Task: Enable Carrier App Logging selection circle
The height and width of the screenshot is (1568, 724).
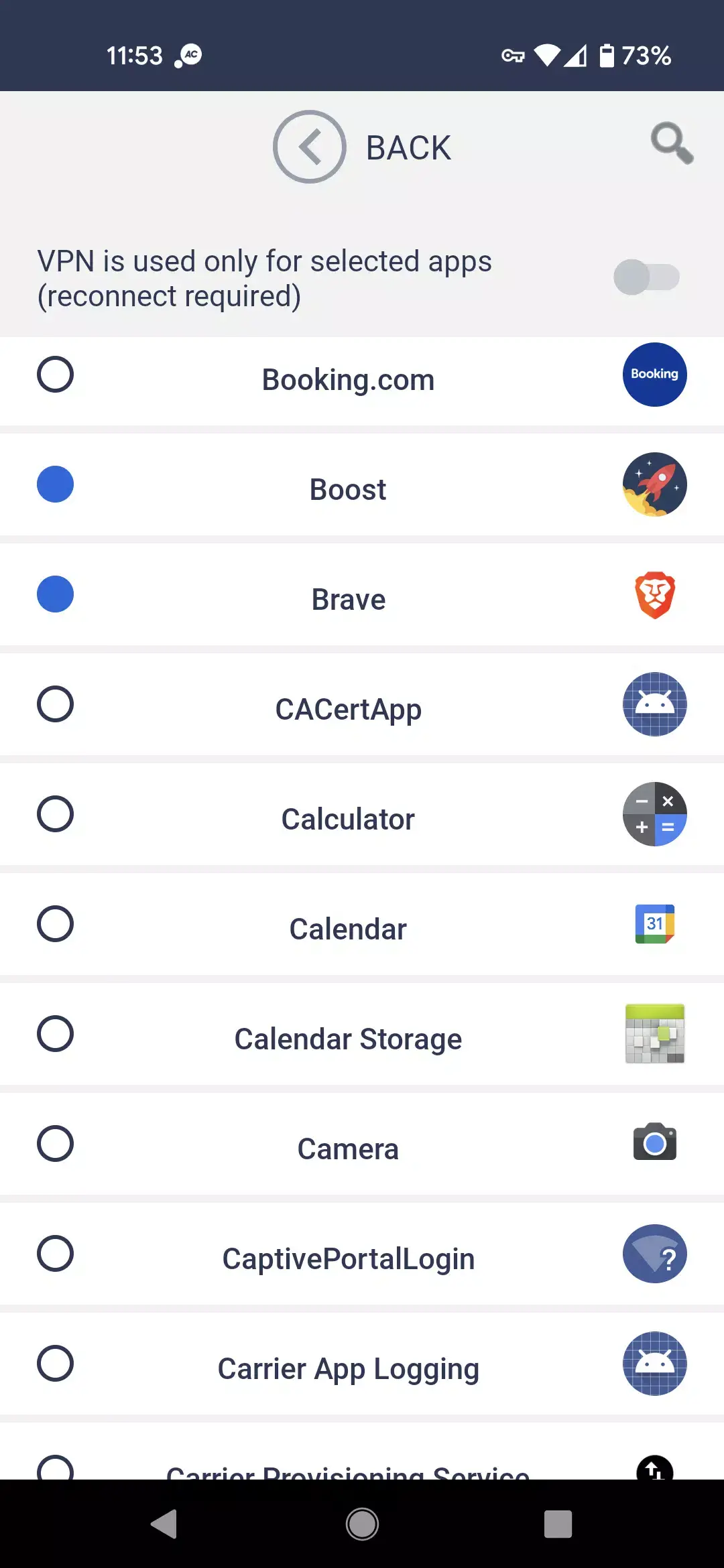Action: [x=56, y=1364]
